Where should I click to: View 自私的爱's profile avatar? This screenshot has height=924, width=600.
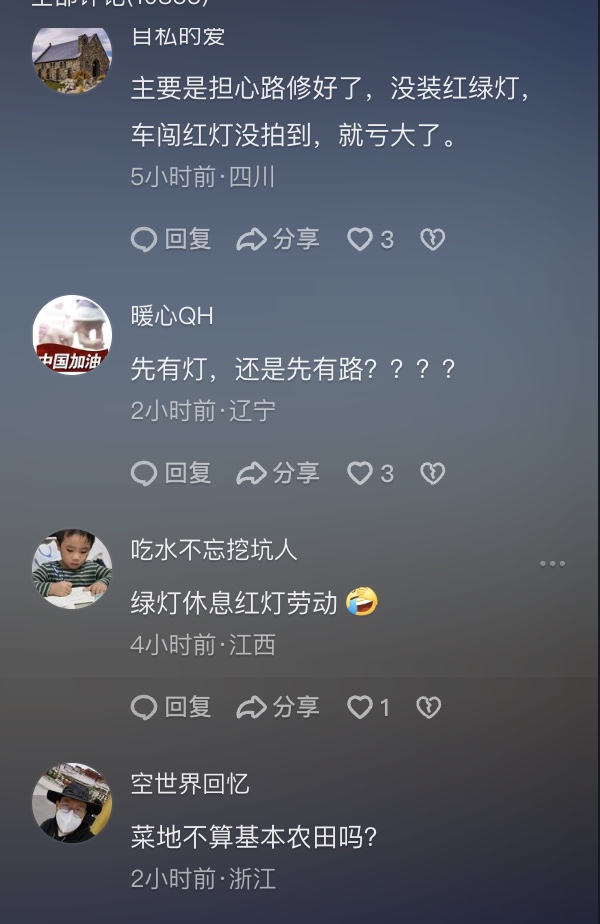coord(72,58)
